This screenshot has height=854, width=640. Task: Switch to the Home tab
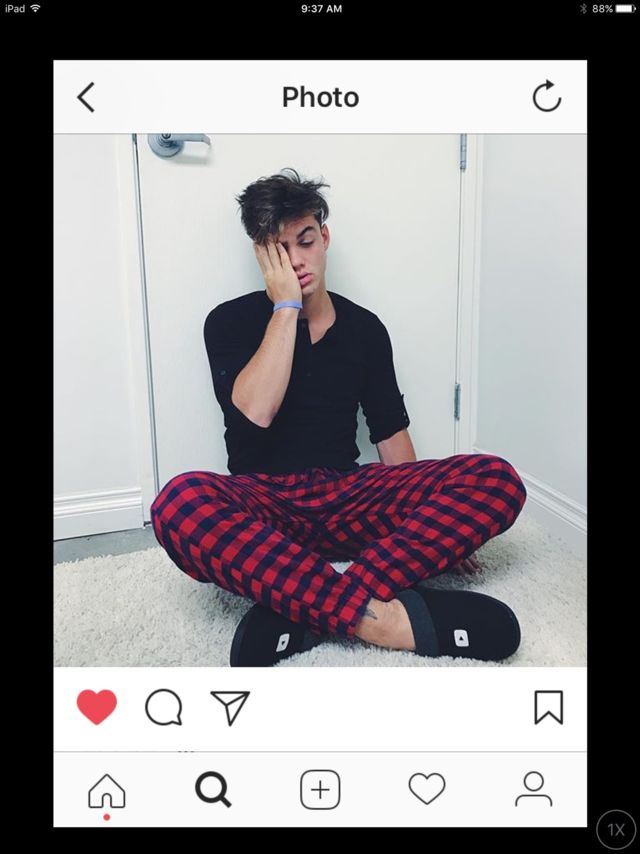pos(107,790)
